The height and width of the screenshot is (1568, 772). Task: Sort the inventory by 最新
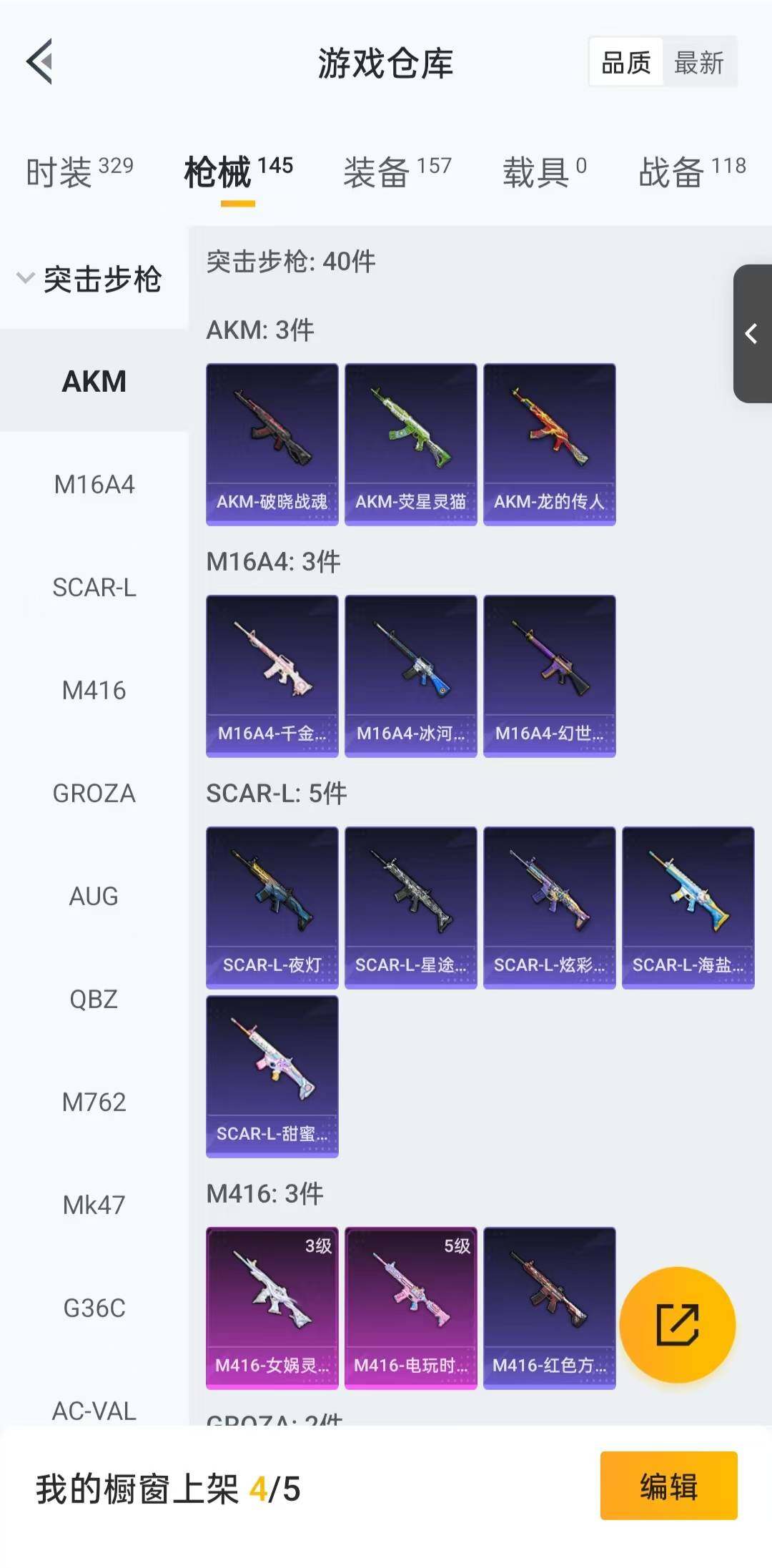[698, 63]
